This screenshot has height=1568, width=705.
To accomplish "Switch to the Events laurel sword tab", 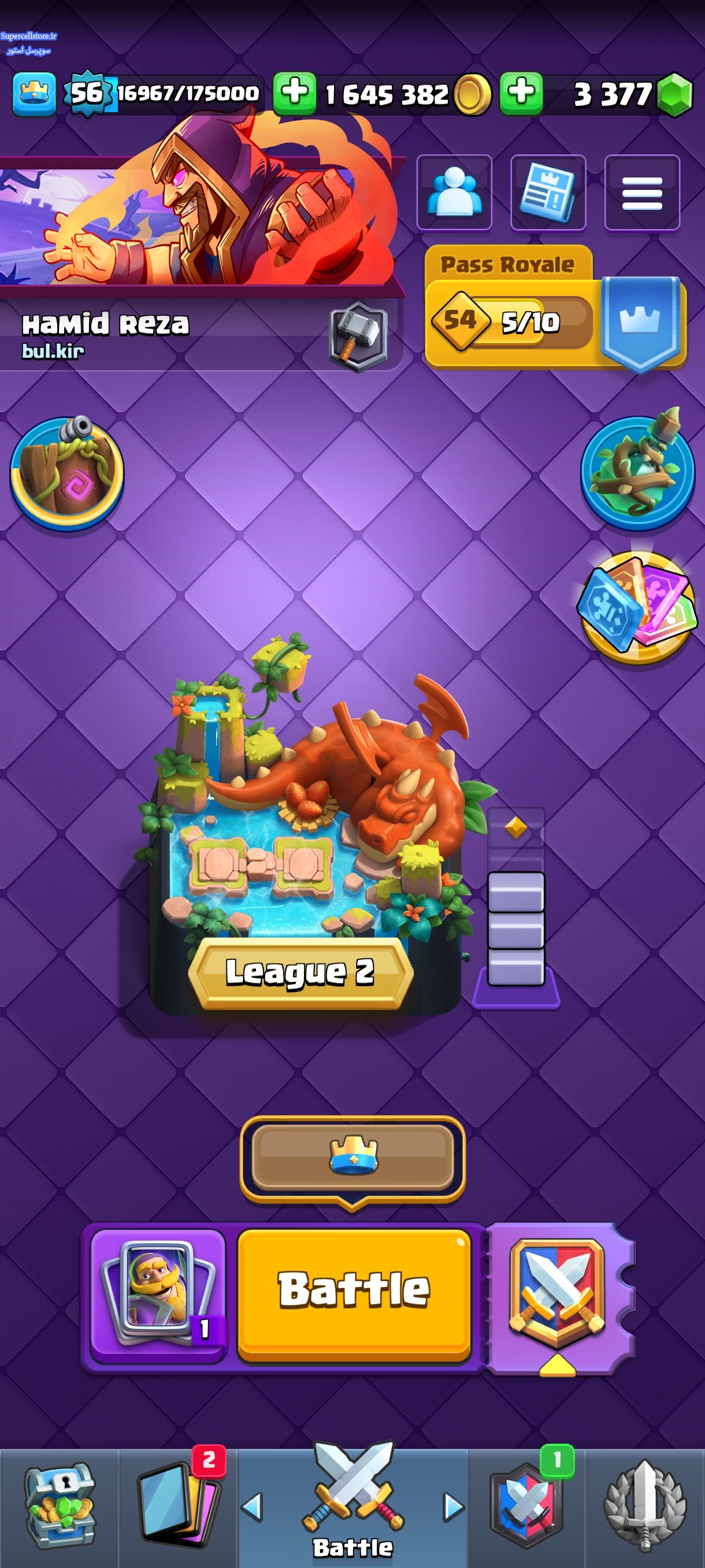I will (x=645, y=1507).
